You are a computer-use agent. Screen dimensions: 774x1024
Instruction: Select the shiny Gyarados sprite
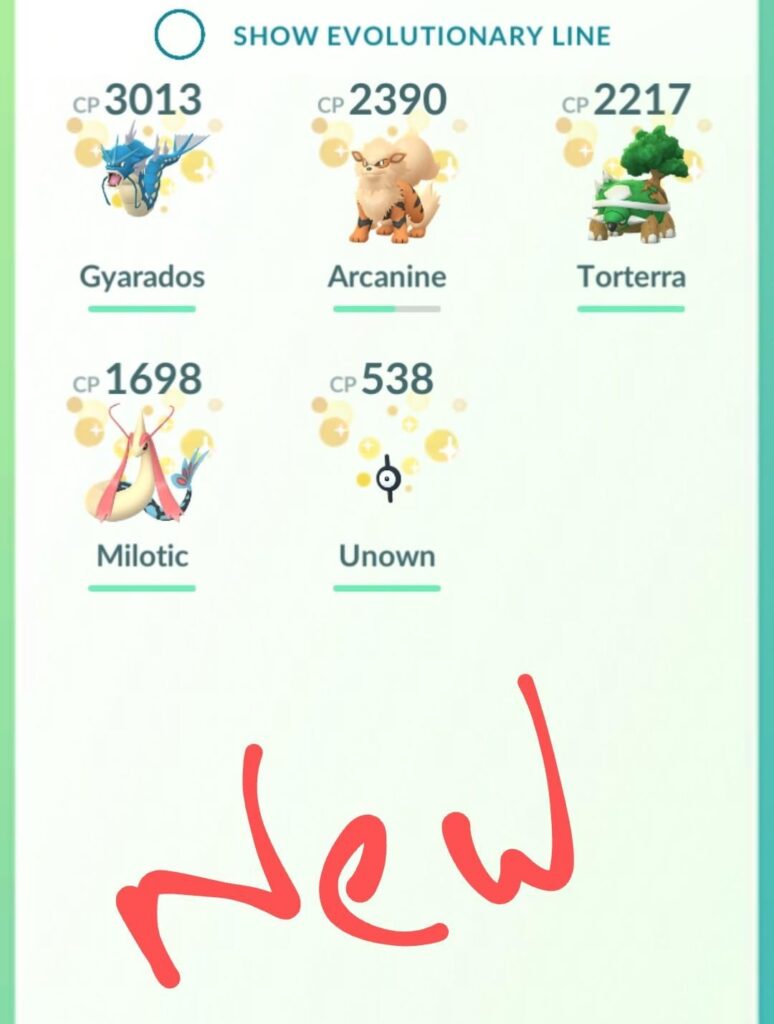[140, 180]
